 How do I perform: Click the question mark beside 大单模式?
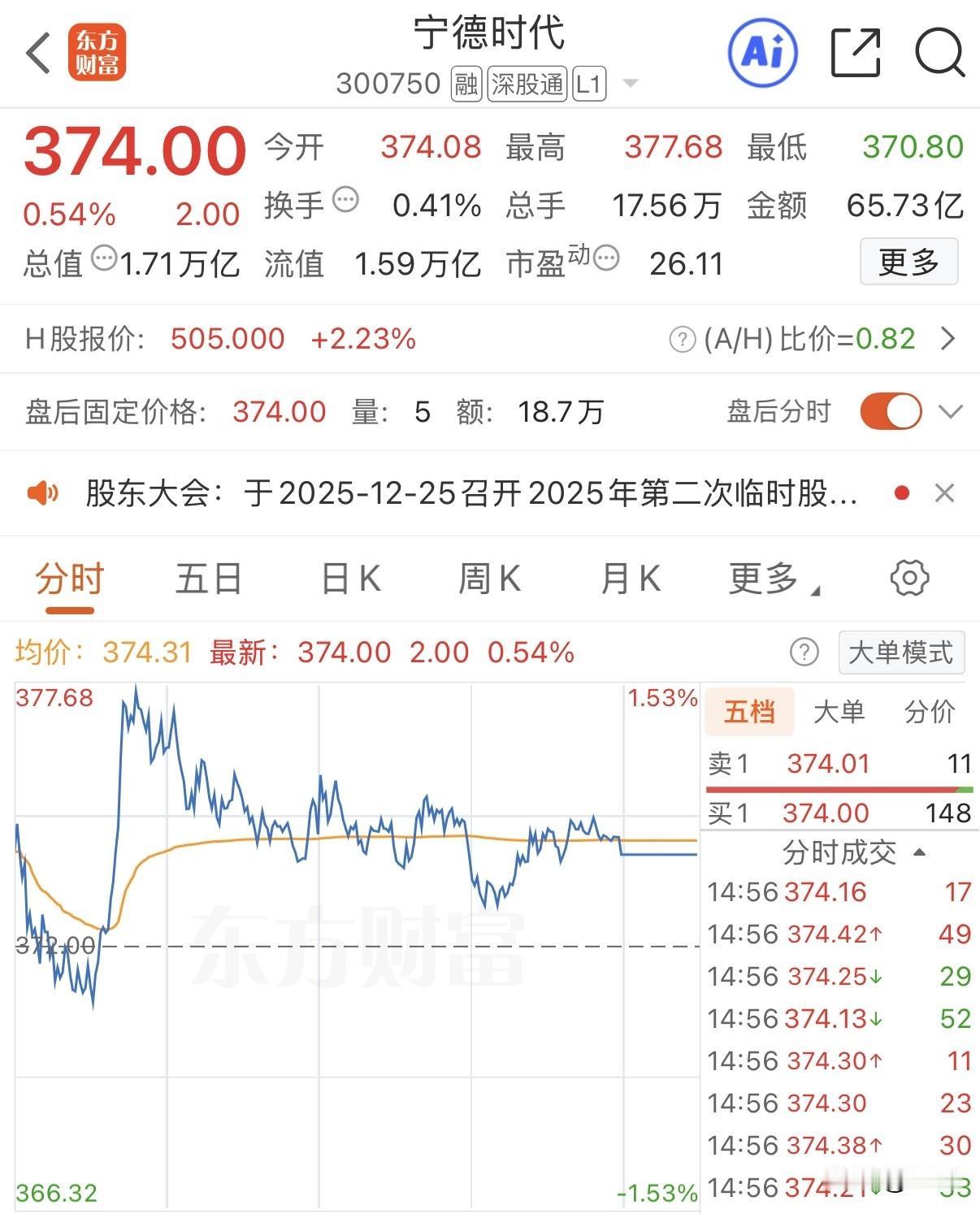click(x=803, y=653)
